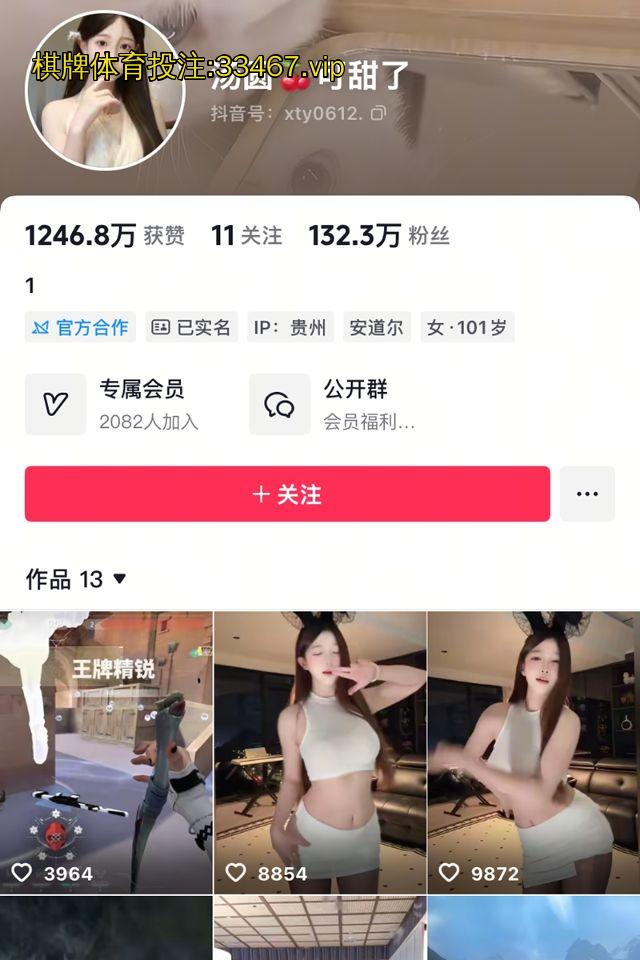
Task: Open the 官方合作 official partner tag
Action: [81, 327]
